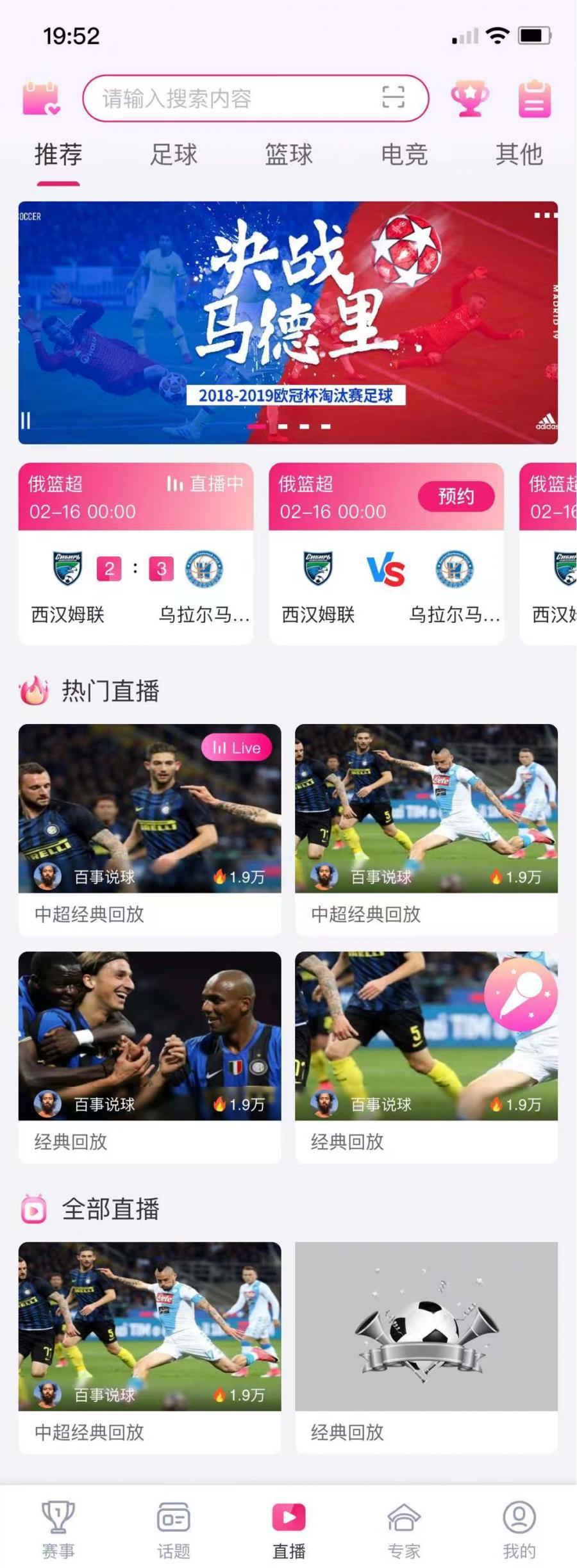The width and height of the screenshot is (577, 1568).
Task: Open the trophy rankings icon
Action: [469, 99]
